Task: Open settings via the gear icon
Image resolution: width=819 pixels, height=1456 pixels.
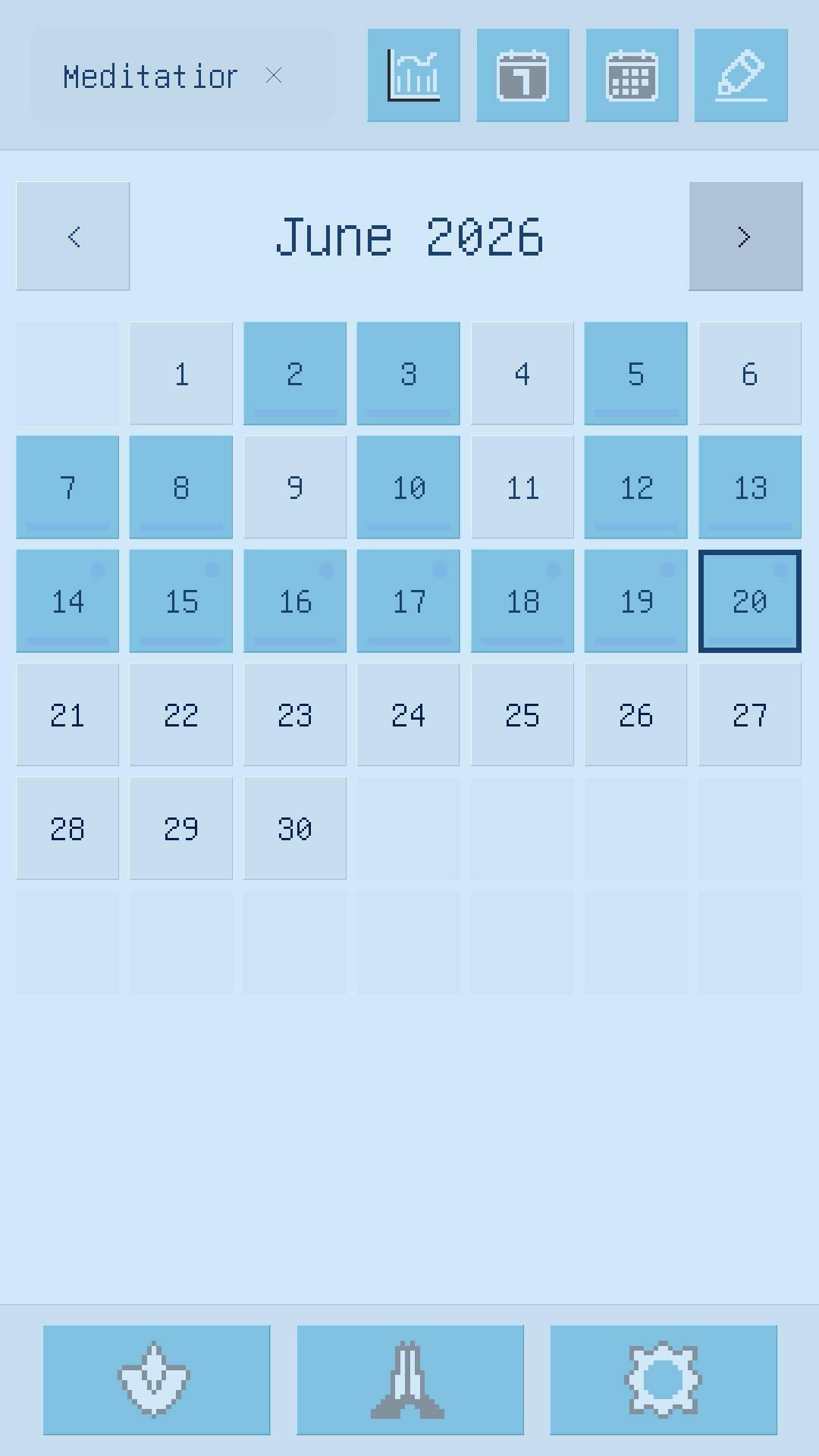Action: coord(664,1380)
